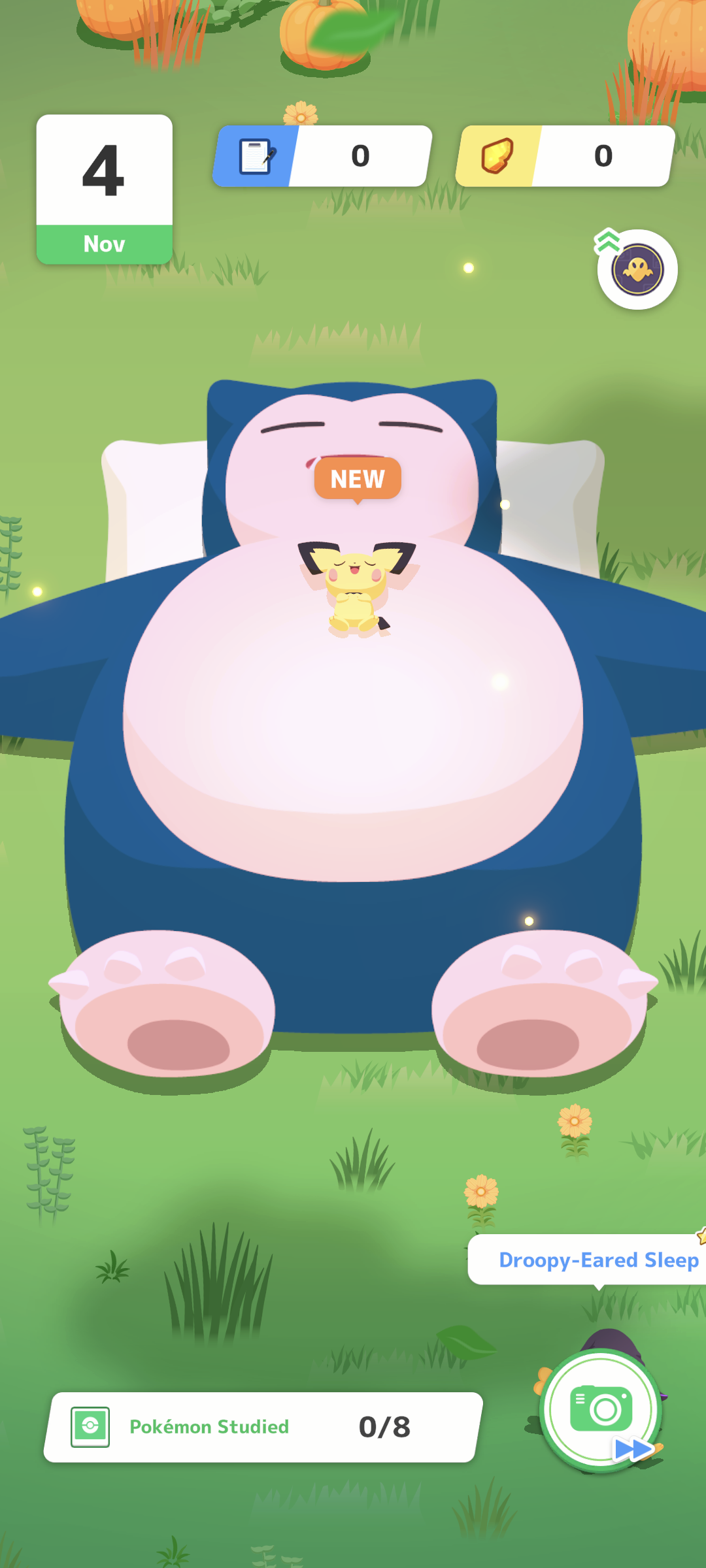
Task: Tap the green camera button
Action: 601,1410
